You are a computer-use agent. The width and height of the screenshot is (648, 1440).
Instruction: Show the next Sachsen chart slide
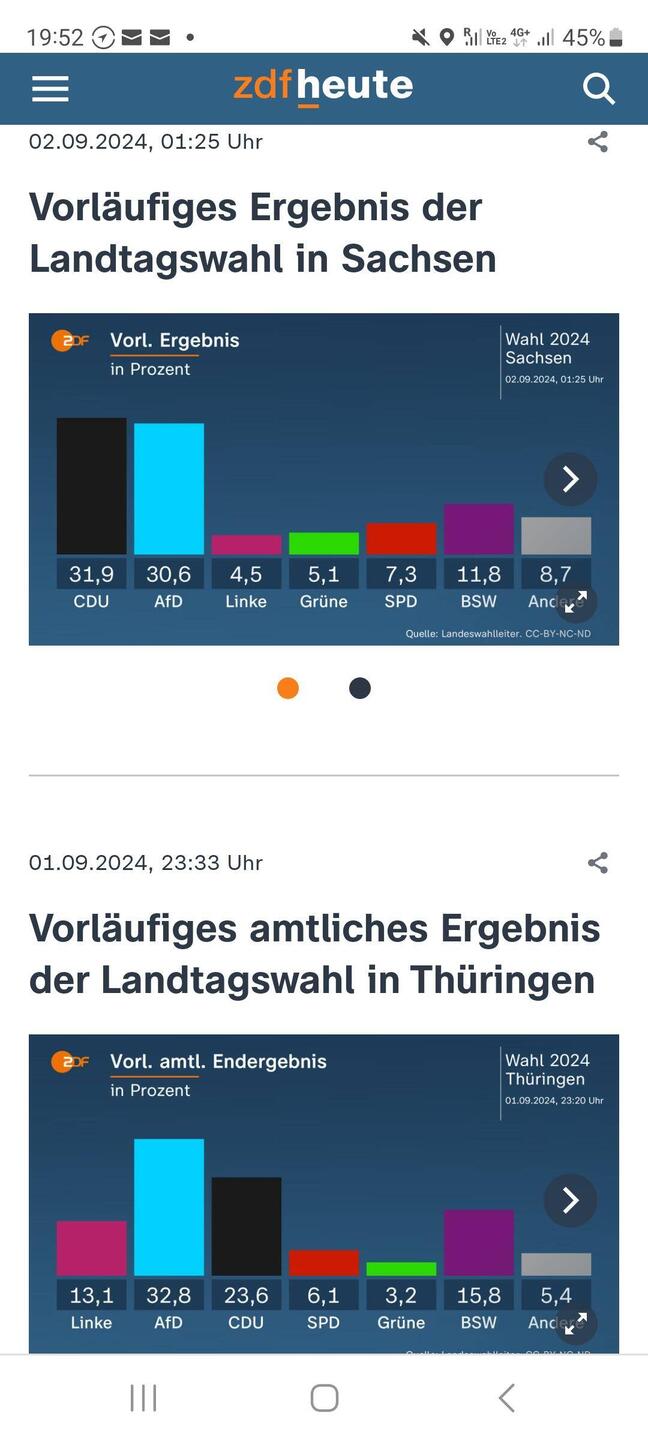pyautogui.click(x=570, y=479)
